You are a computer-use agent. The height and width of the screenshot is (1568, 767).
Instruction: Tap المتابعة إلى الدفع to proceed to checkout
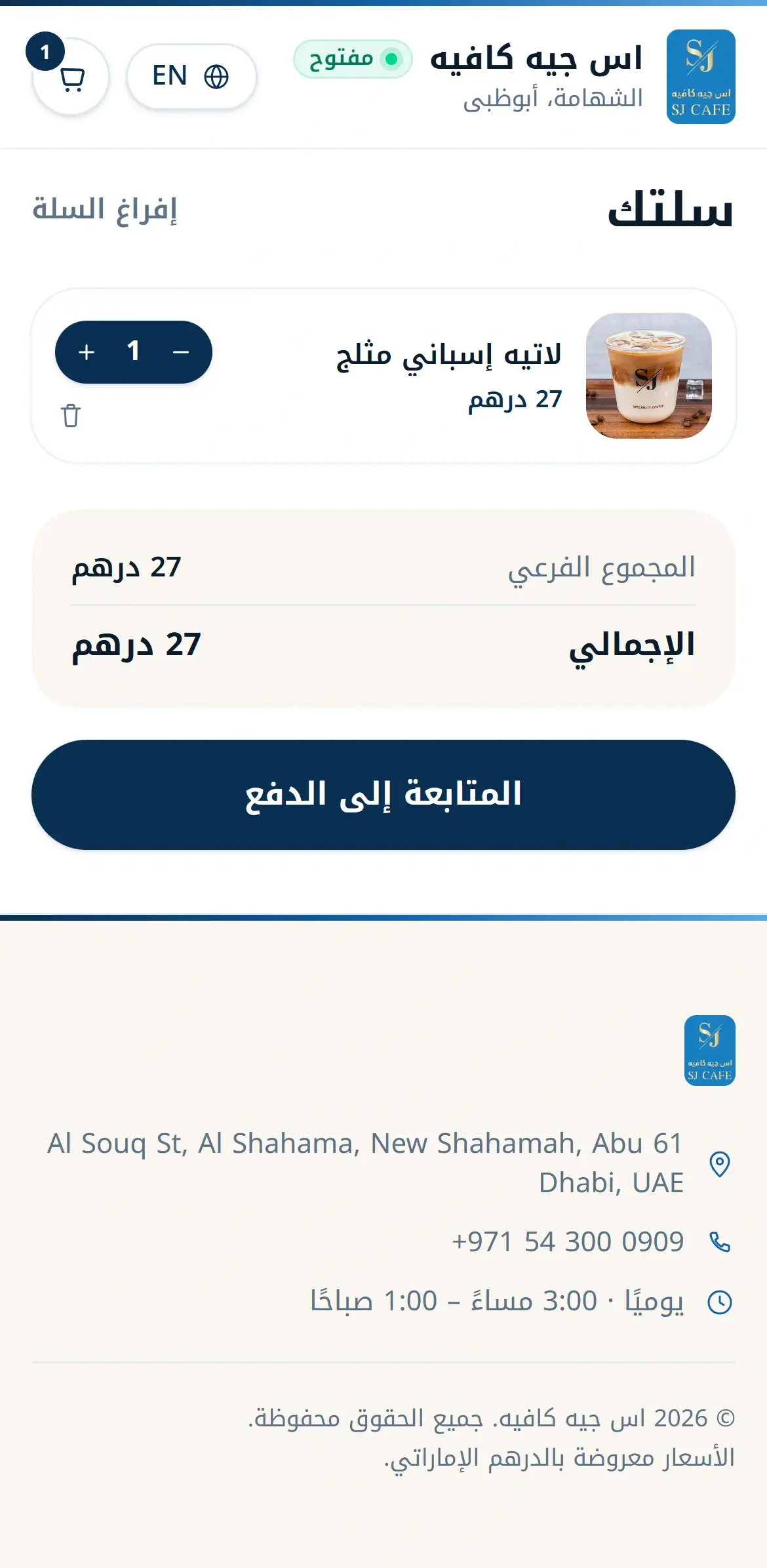click(383, 795)
